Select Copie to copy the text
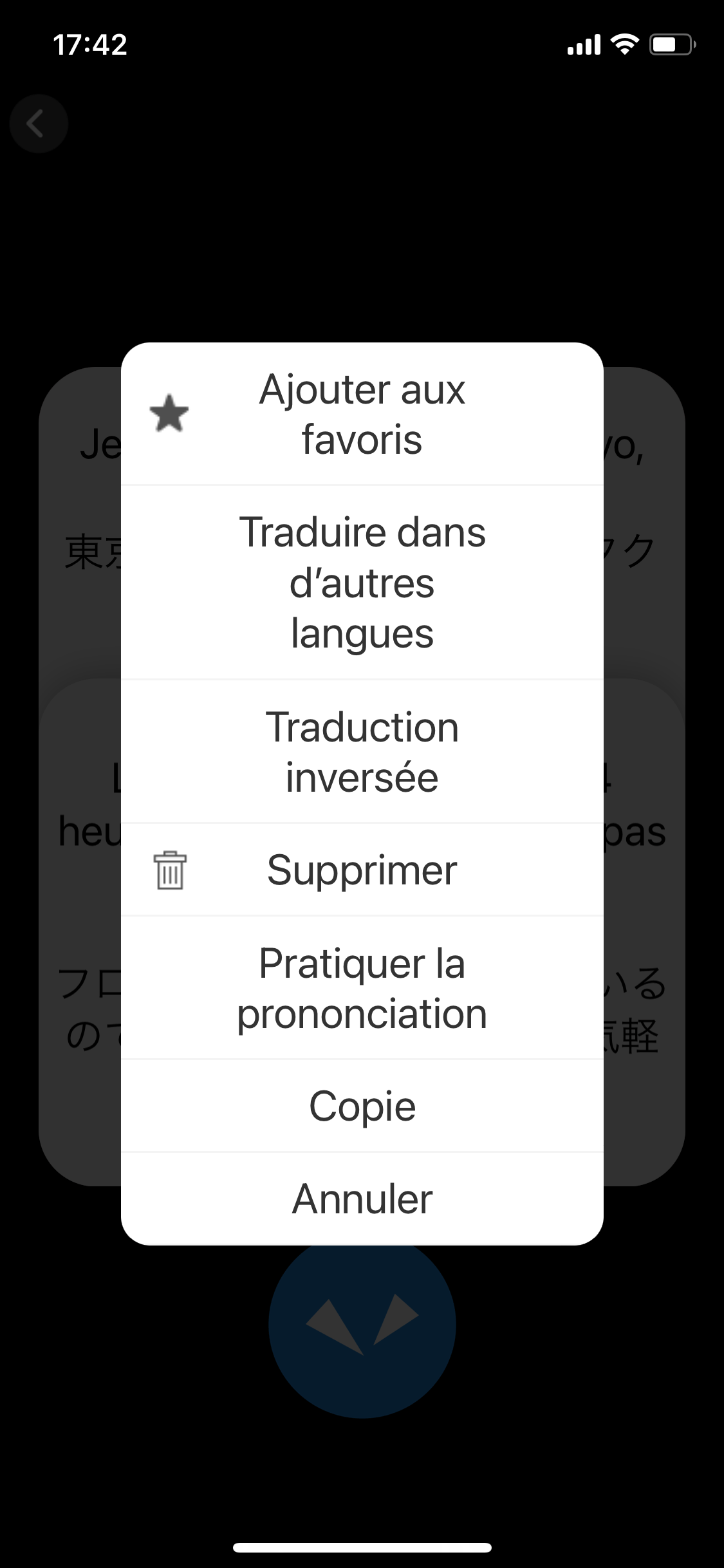This screenshot has width=724, height=1568. [x=362, y=1105]
